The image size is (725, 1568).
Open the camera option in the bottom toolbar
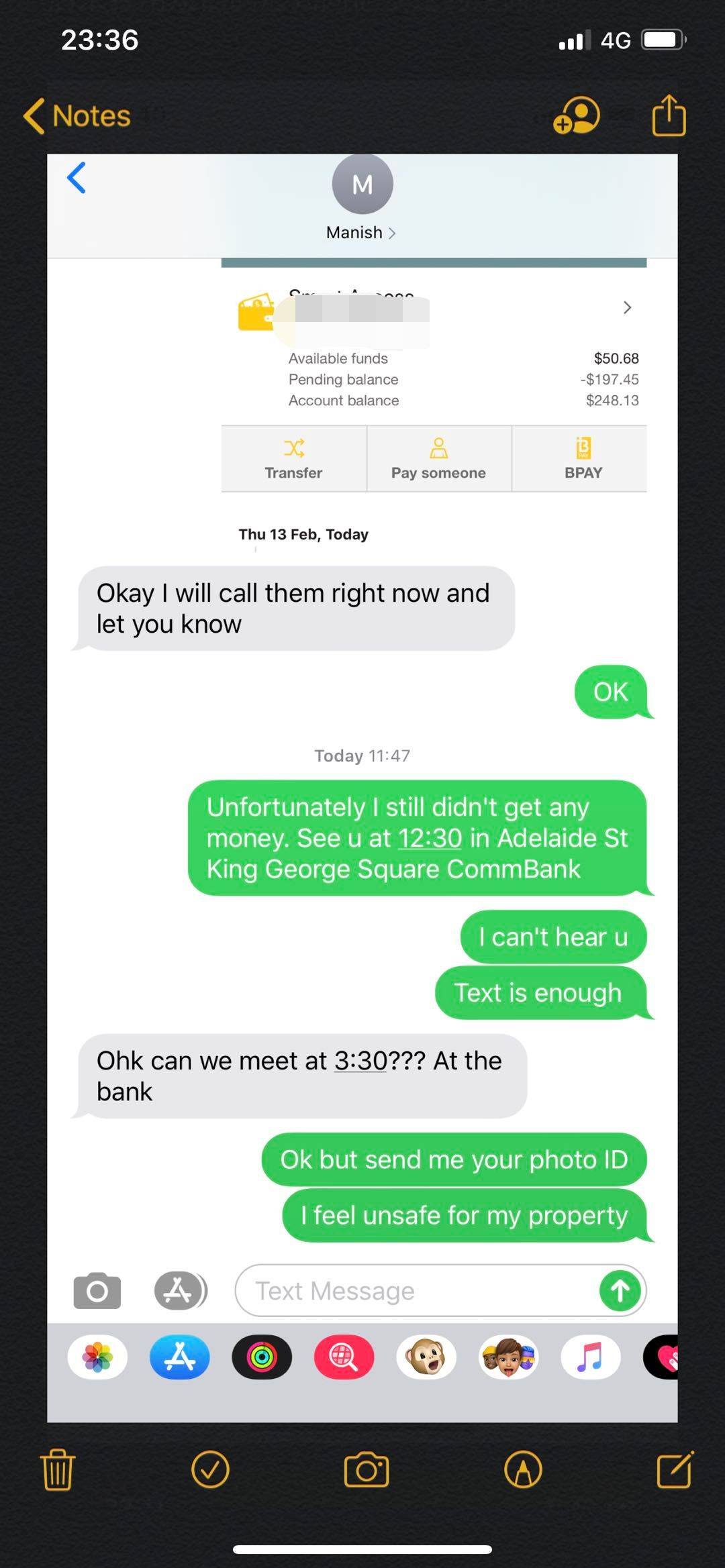(x=366, y=1469)
